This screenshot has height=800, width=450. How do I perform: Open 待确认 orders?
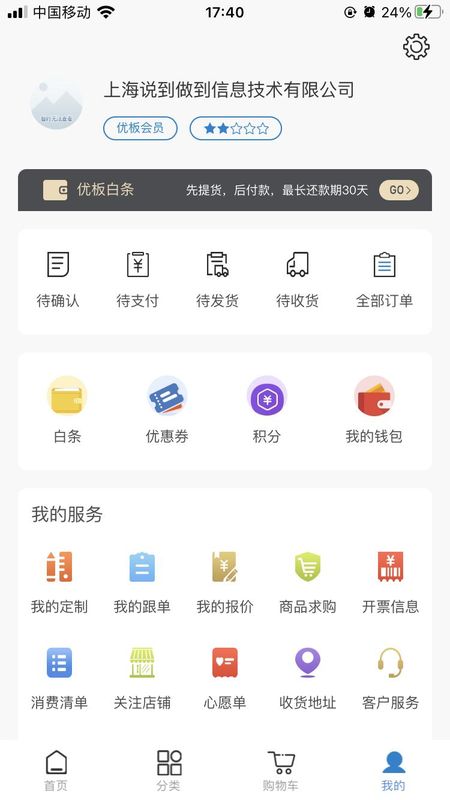(58, 280)
